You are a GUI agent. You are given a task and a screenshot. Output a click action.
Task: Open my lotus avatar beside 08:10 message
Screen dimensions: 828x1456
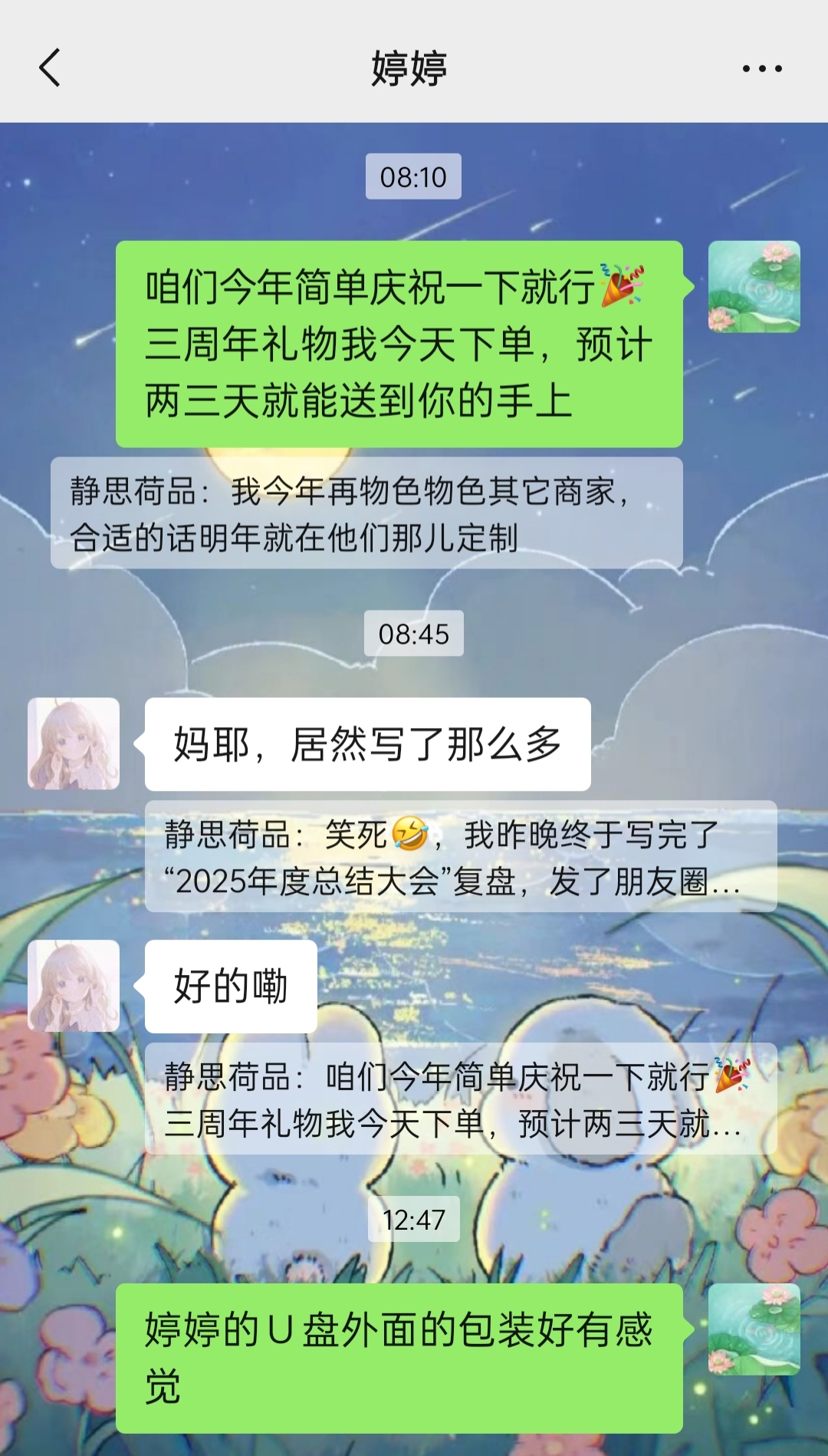pyautogui.click(x=754, y=286)
